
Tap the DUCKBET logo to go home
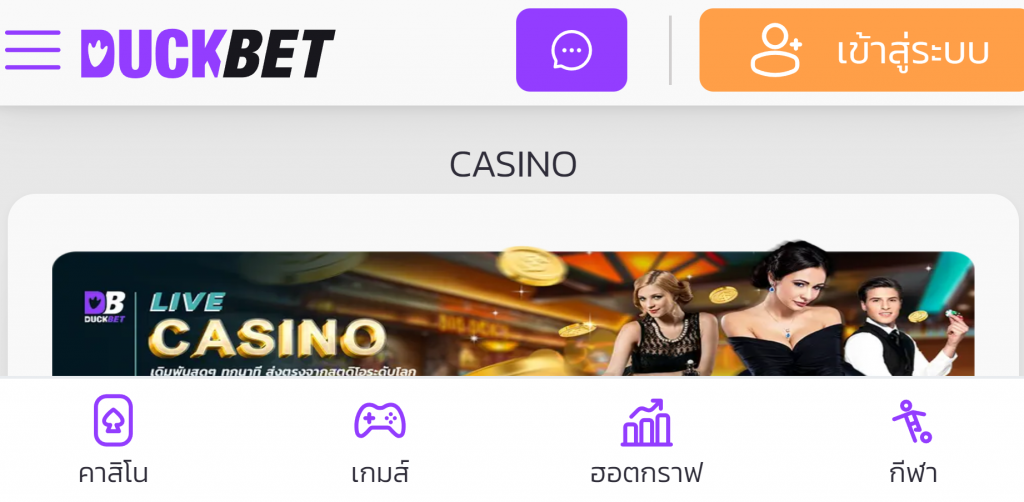click(208, 54)
